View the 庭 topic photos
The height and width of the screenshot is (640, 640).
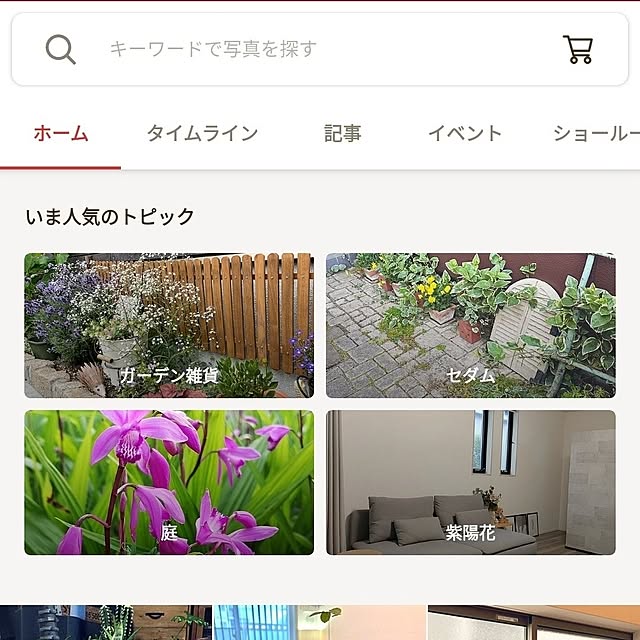(169, 482)
